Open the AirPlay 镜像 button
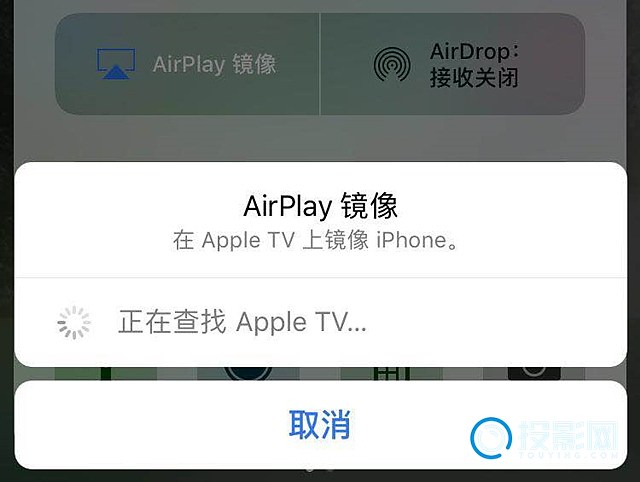This screenshot has width=640, height=482. (187, 65)
